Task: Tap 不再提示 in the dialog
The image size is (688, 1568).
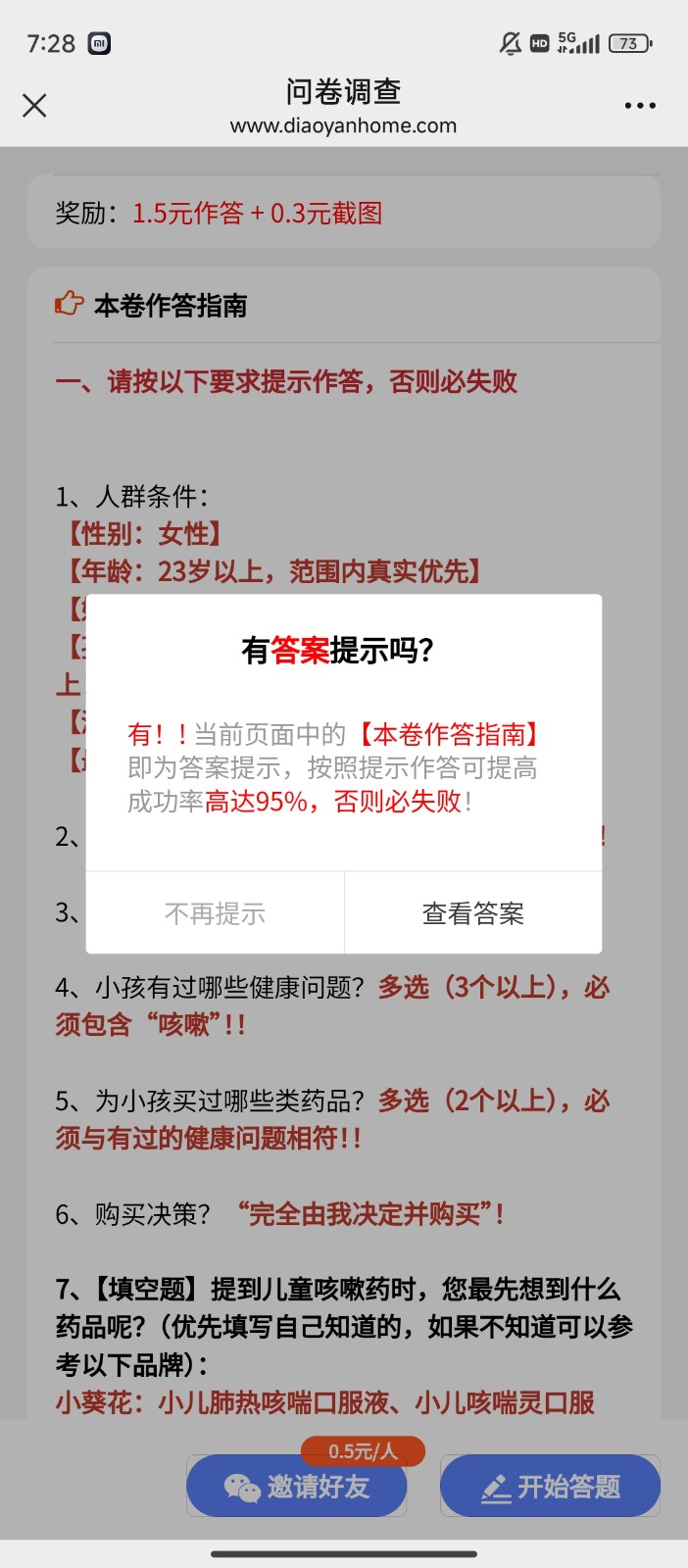Action: 215,913
